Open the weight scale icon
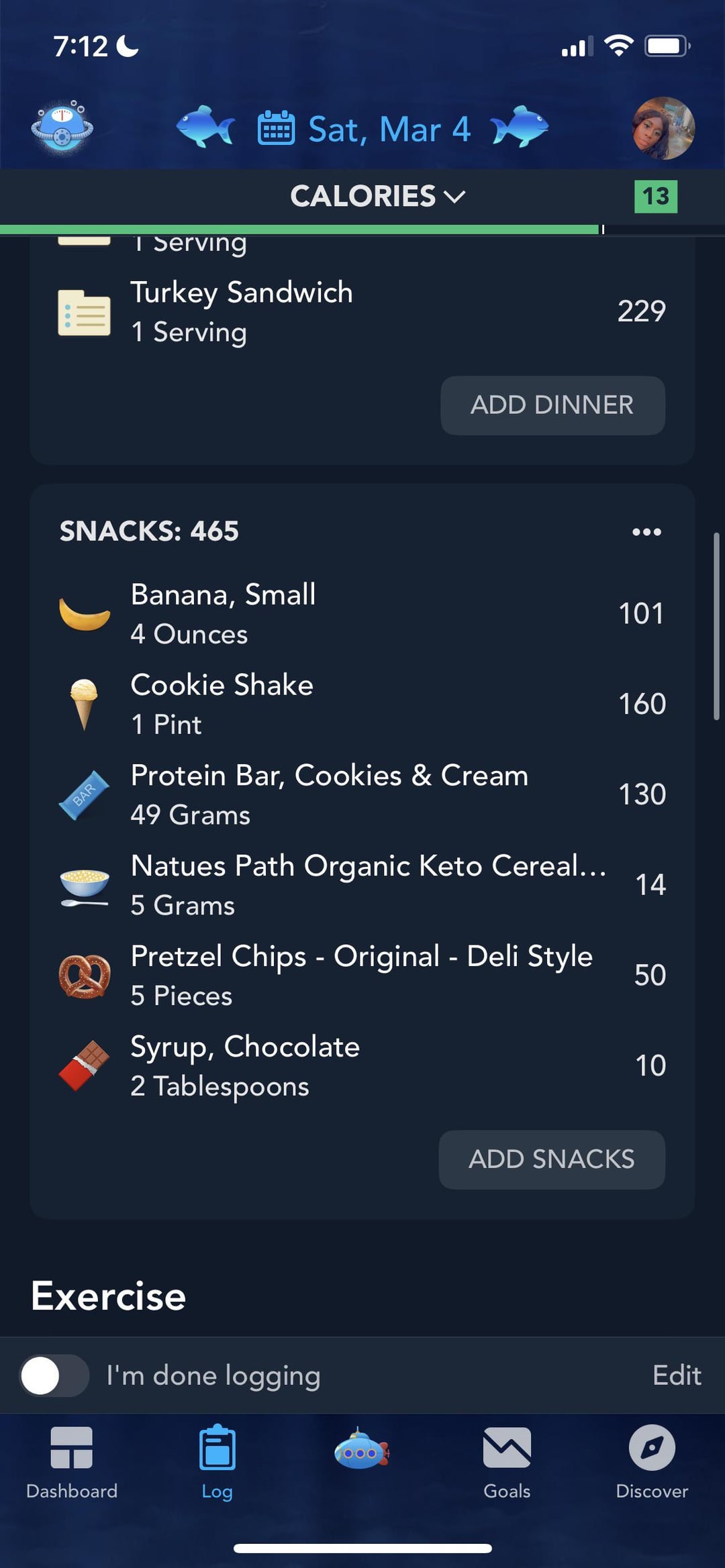Screen dimensions: 725x1568 pyautogui.click(x=62, y=128)
